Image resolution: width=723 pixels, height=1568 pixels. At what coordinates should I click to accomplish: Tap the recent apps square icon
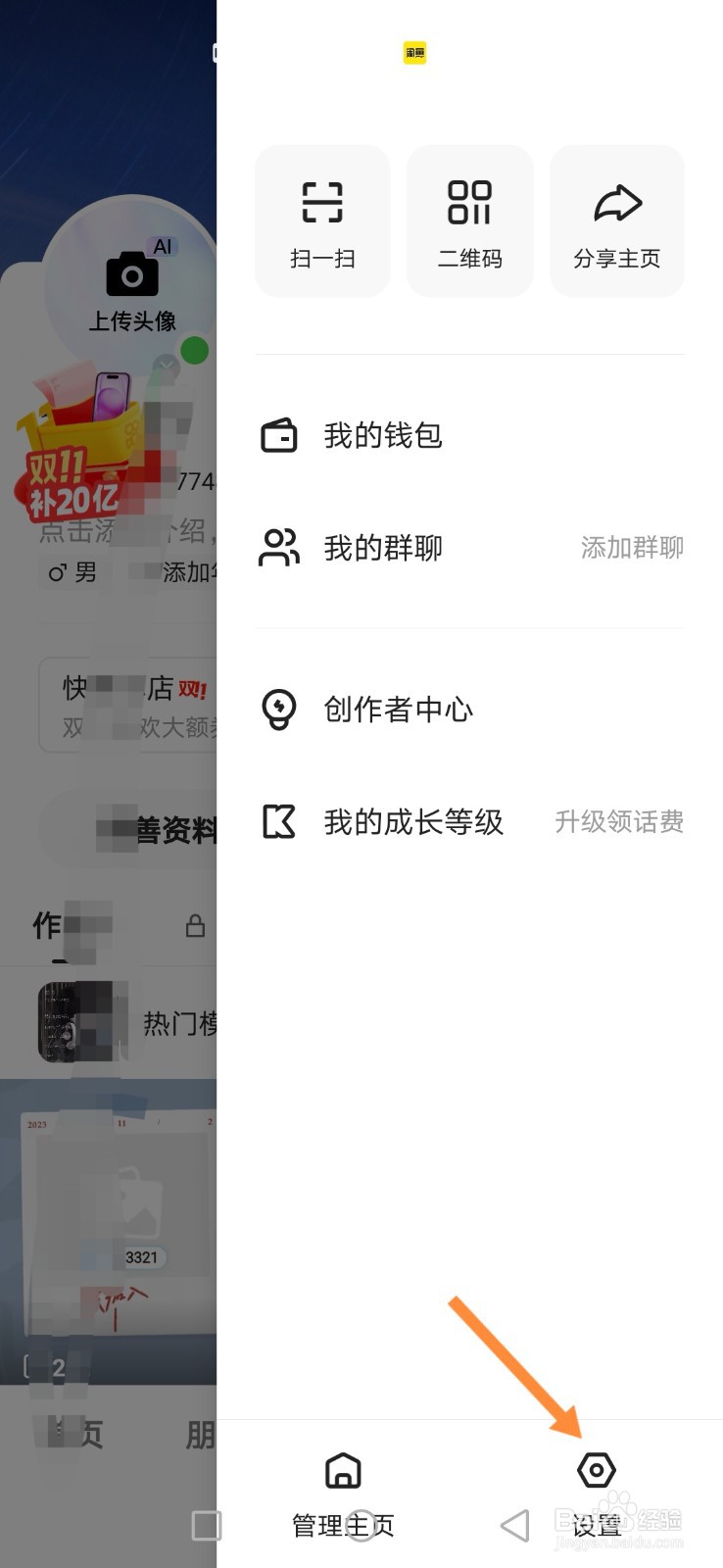click(x=206, y=1525)
